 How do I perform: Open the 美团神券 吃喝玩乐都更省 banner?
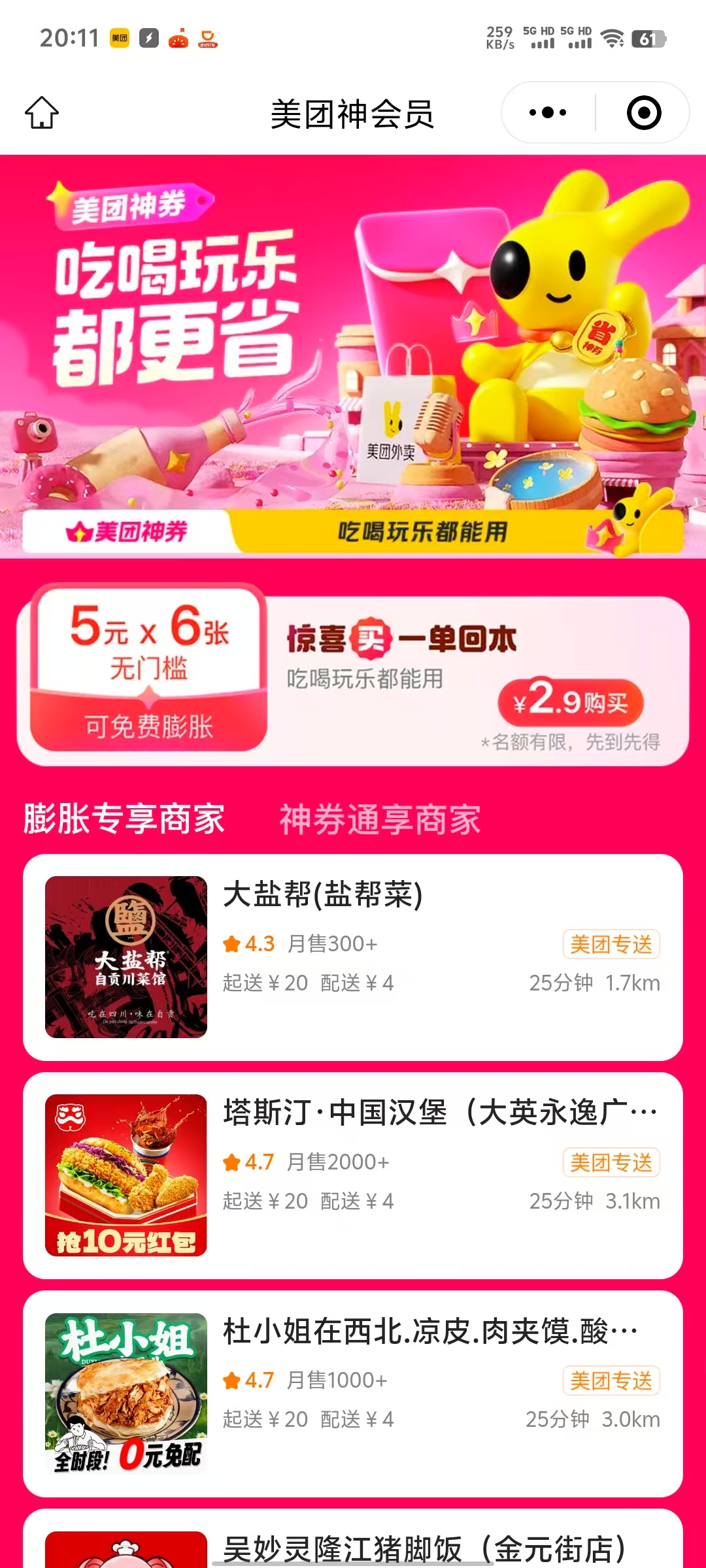coord(353,356)
